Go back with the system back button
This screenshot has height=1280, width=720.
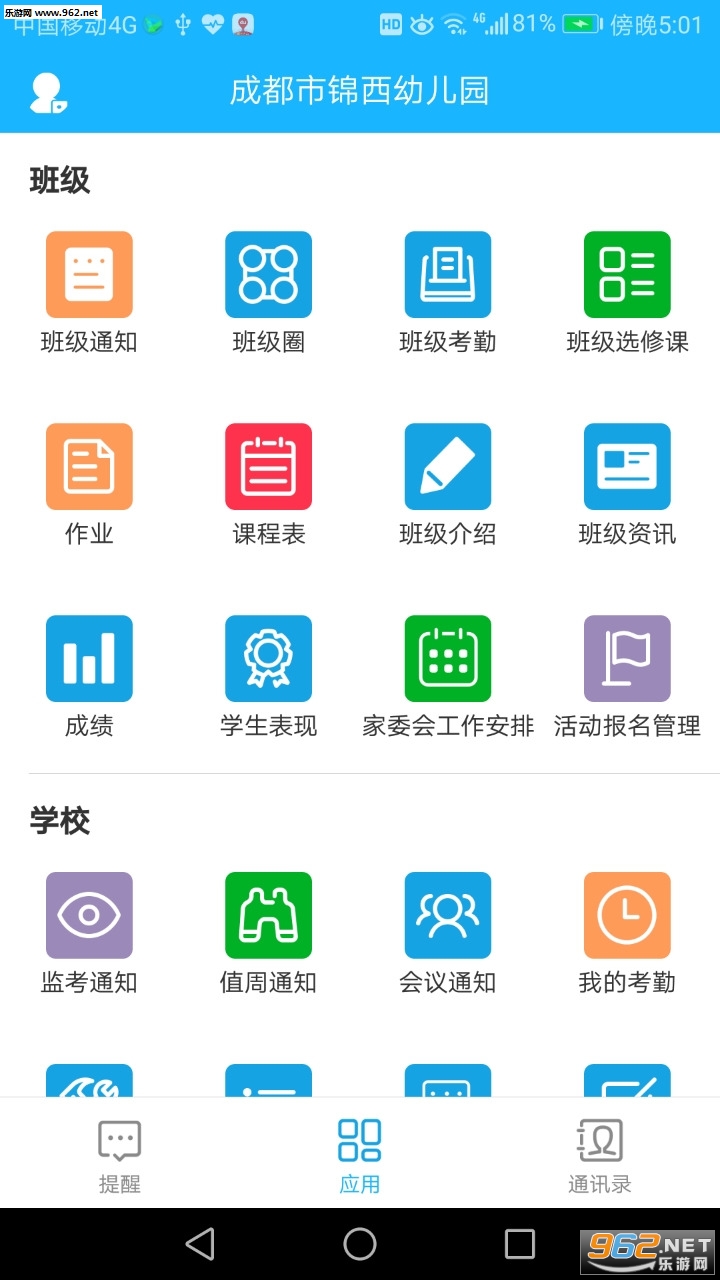(x=200, y=1244)
